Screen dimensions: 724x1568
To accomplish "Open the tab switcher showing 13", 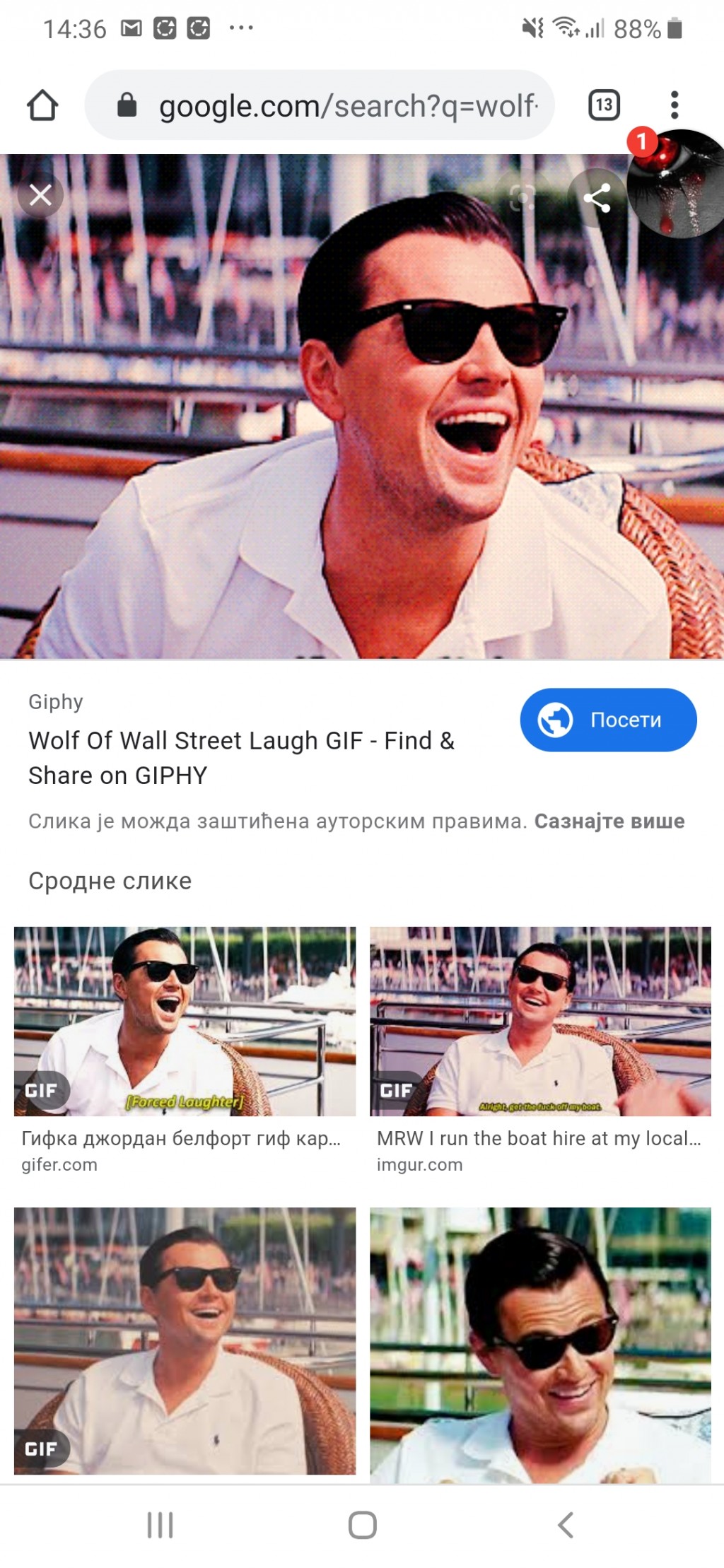I will click(604, 105).
